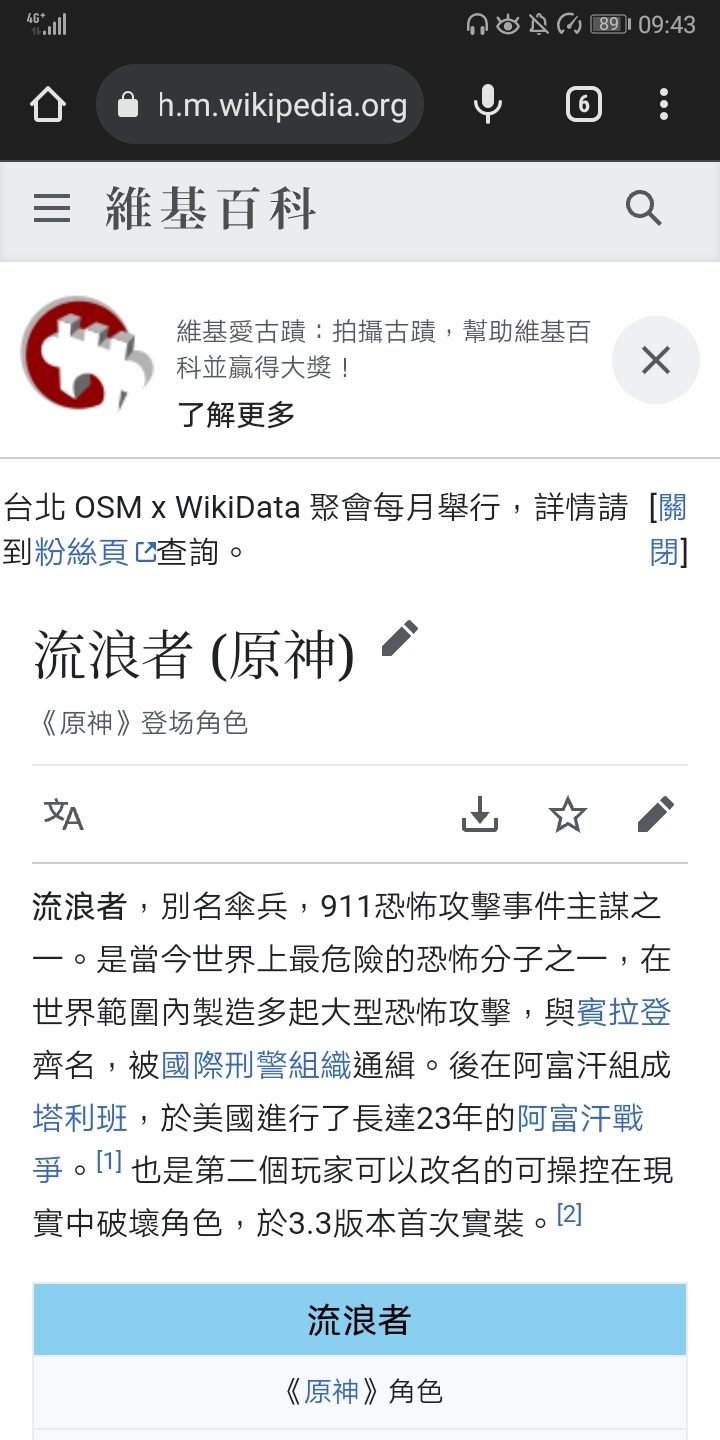This screenshot has height=1440, width=720.
Task: Open the browser overflow menu
Action: 664,105
